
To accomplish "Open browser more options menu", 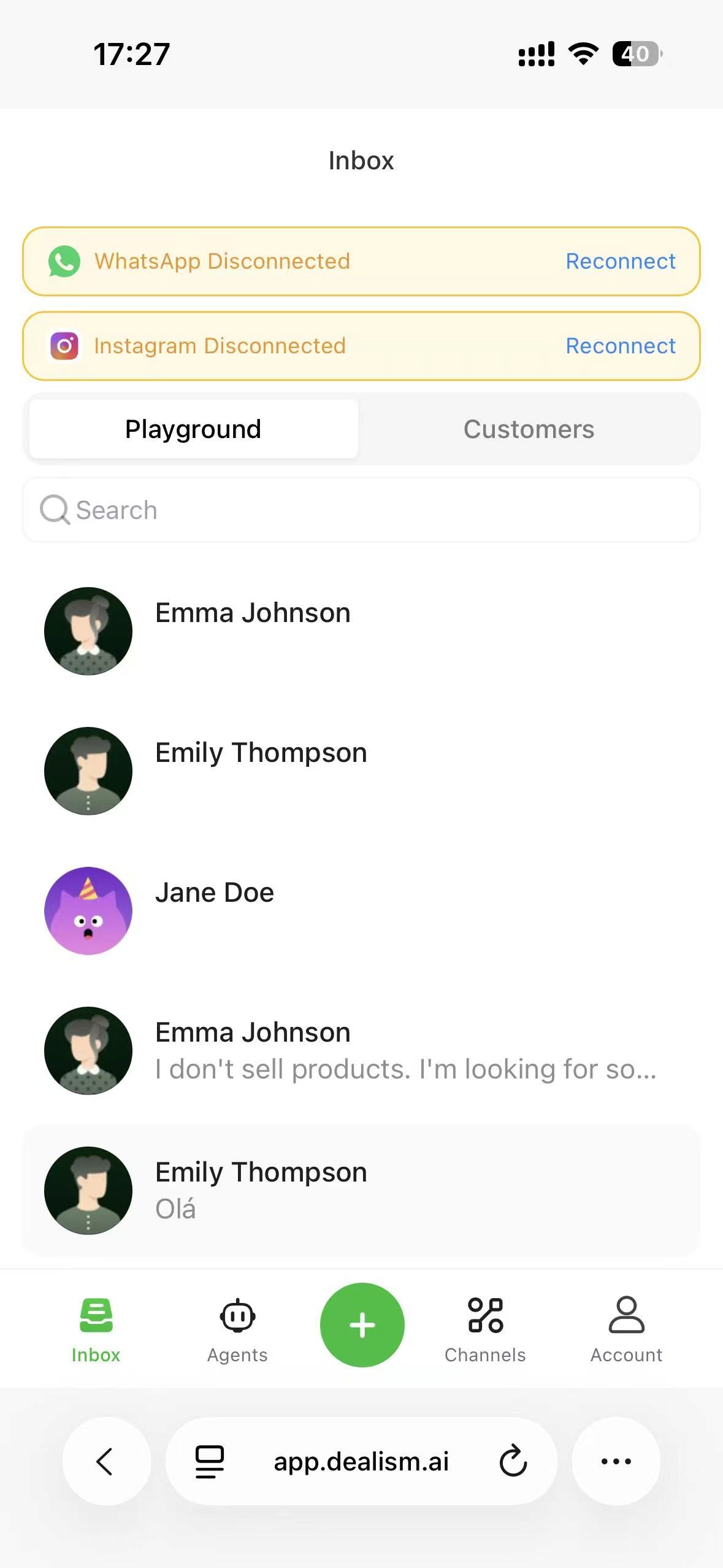I will tap(616, 1462).
